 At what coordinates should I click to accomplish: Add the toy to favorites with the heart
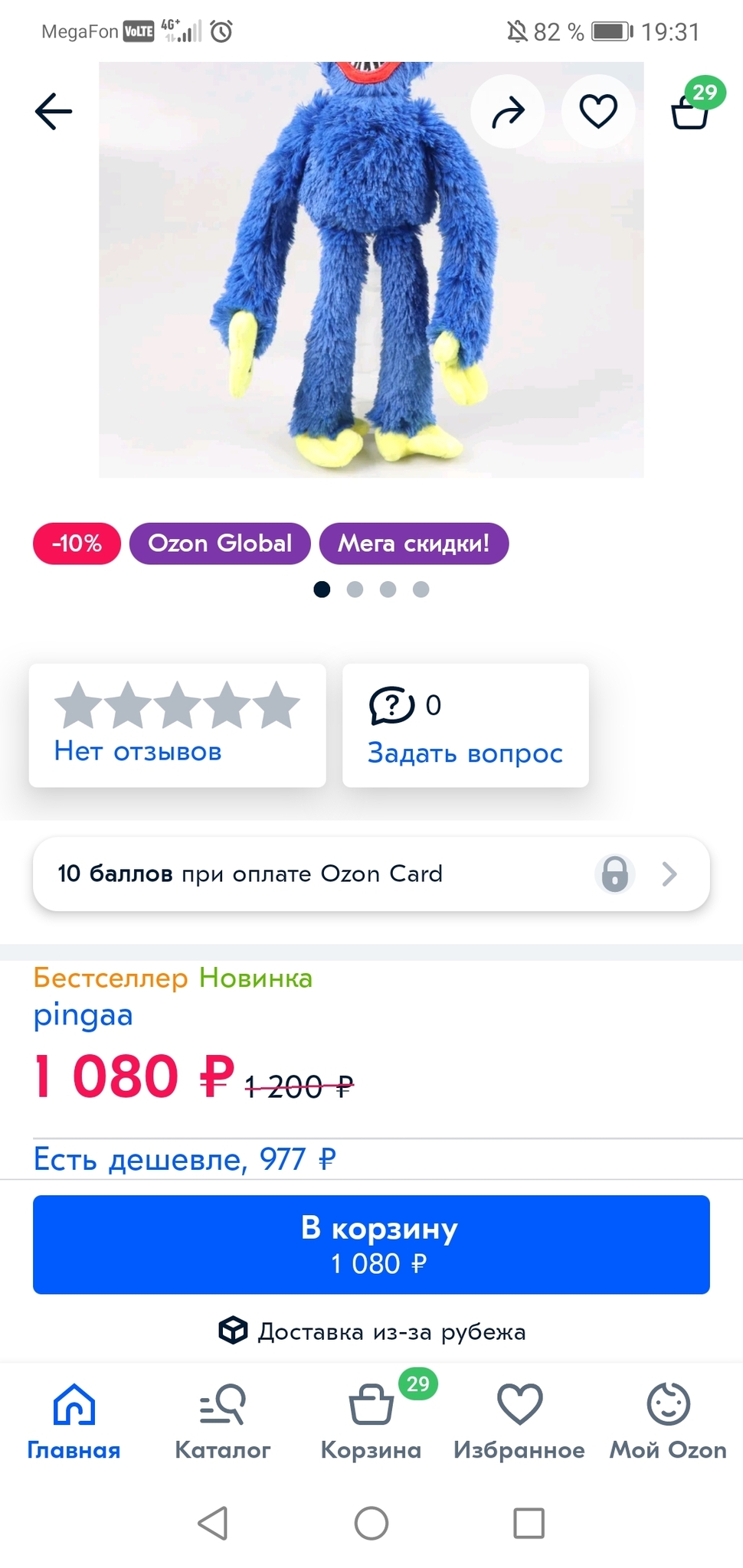[597, 112]
